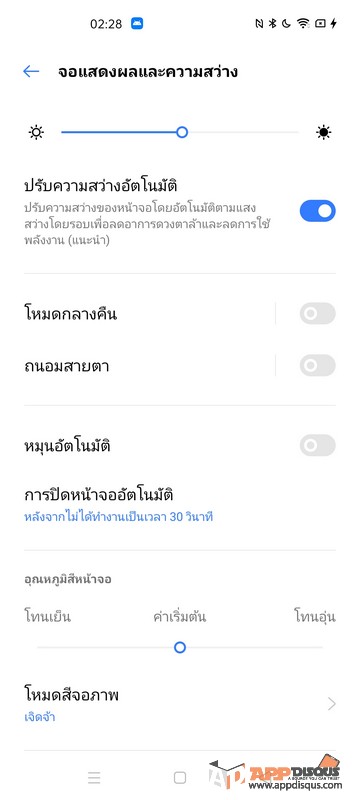
Task: Open the system recent apps menu button
Action: click(x=94, y=778)
